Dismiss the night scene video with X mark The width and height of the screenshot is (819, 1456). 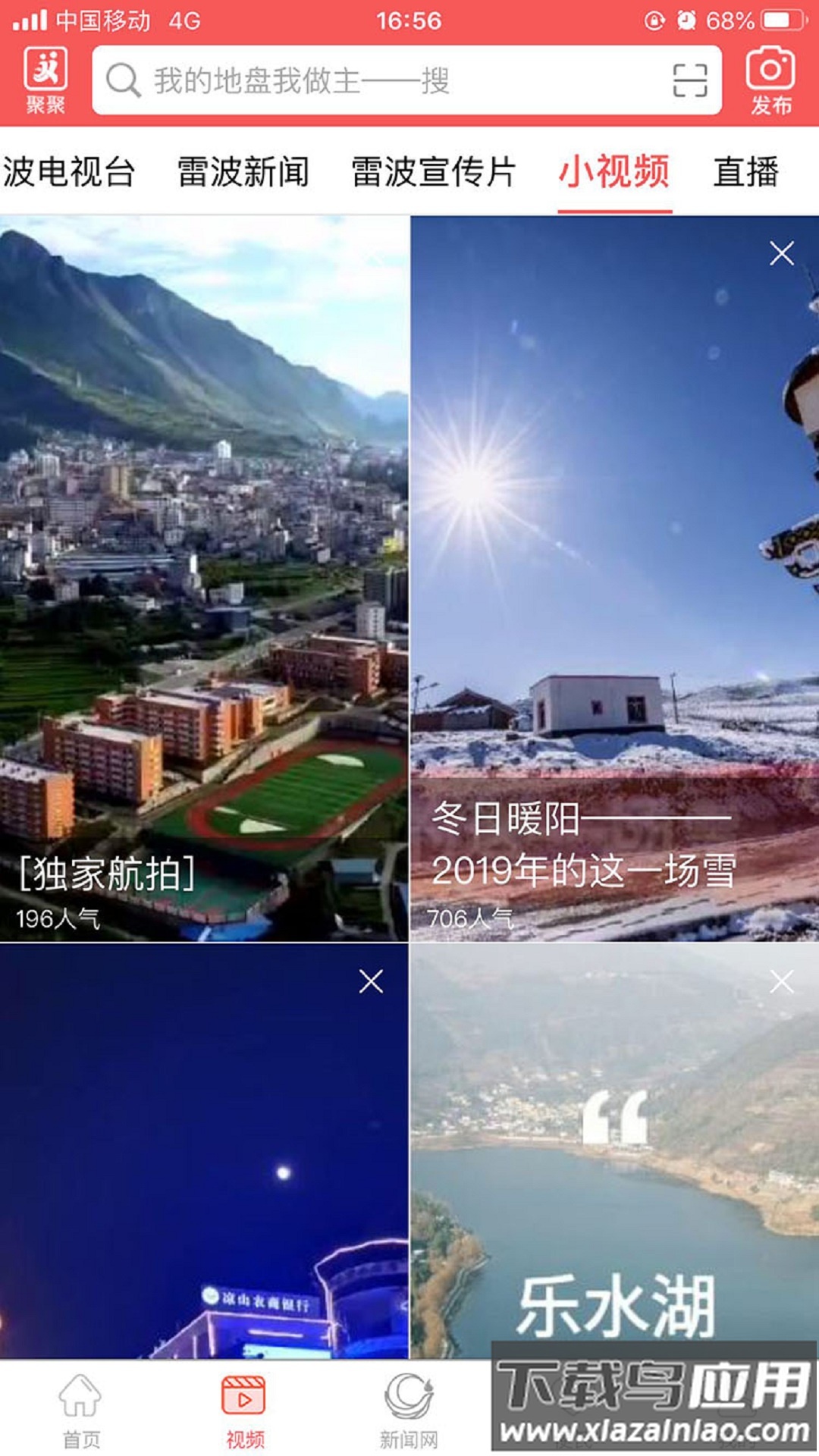pos(372,981)
